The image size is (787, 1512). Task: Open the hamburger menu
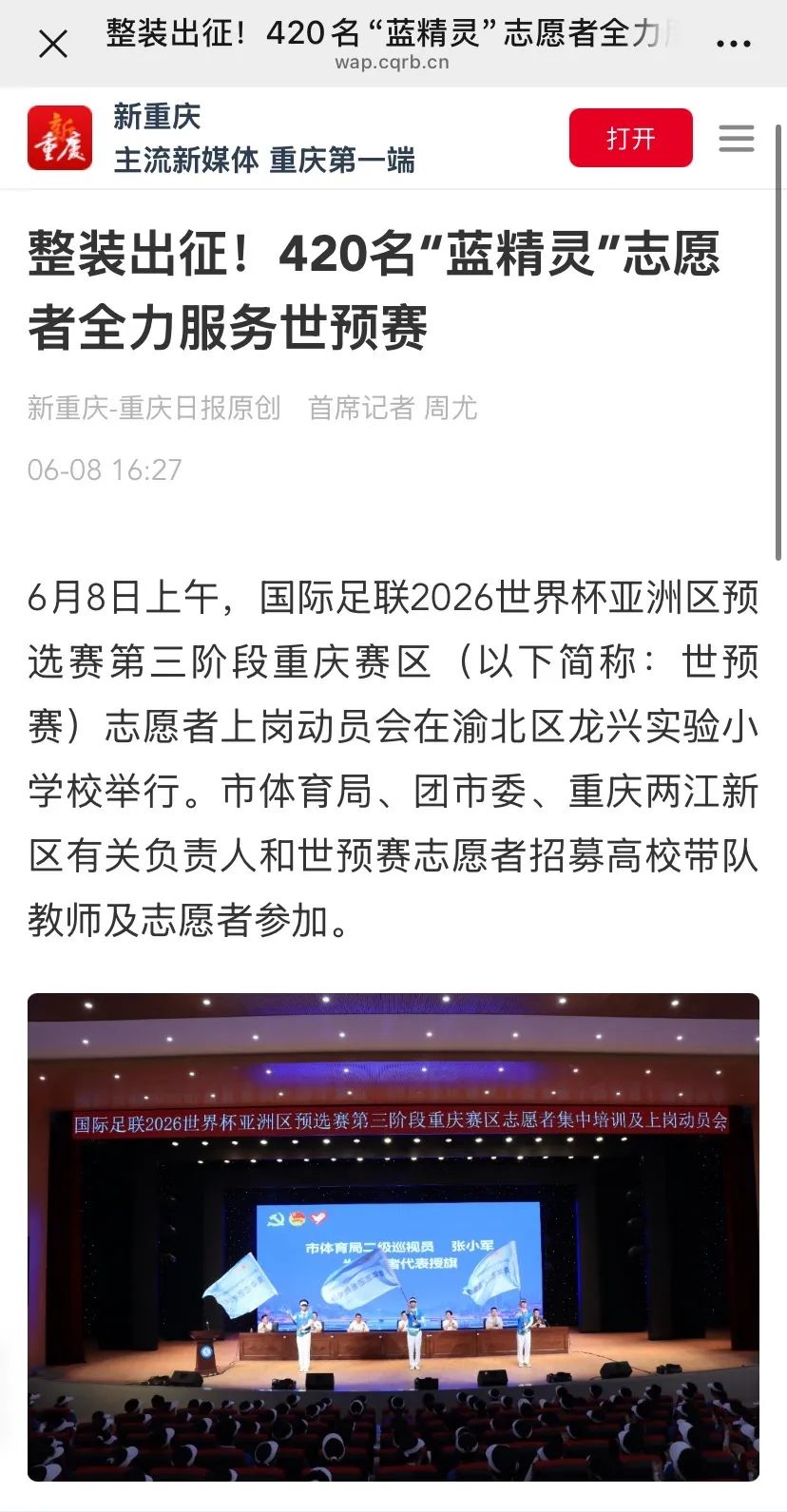737,139
